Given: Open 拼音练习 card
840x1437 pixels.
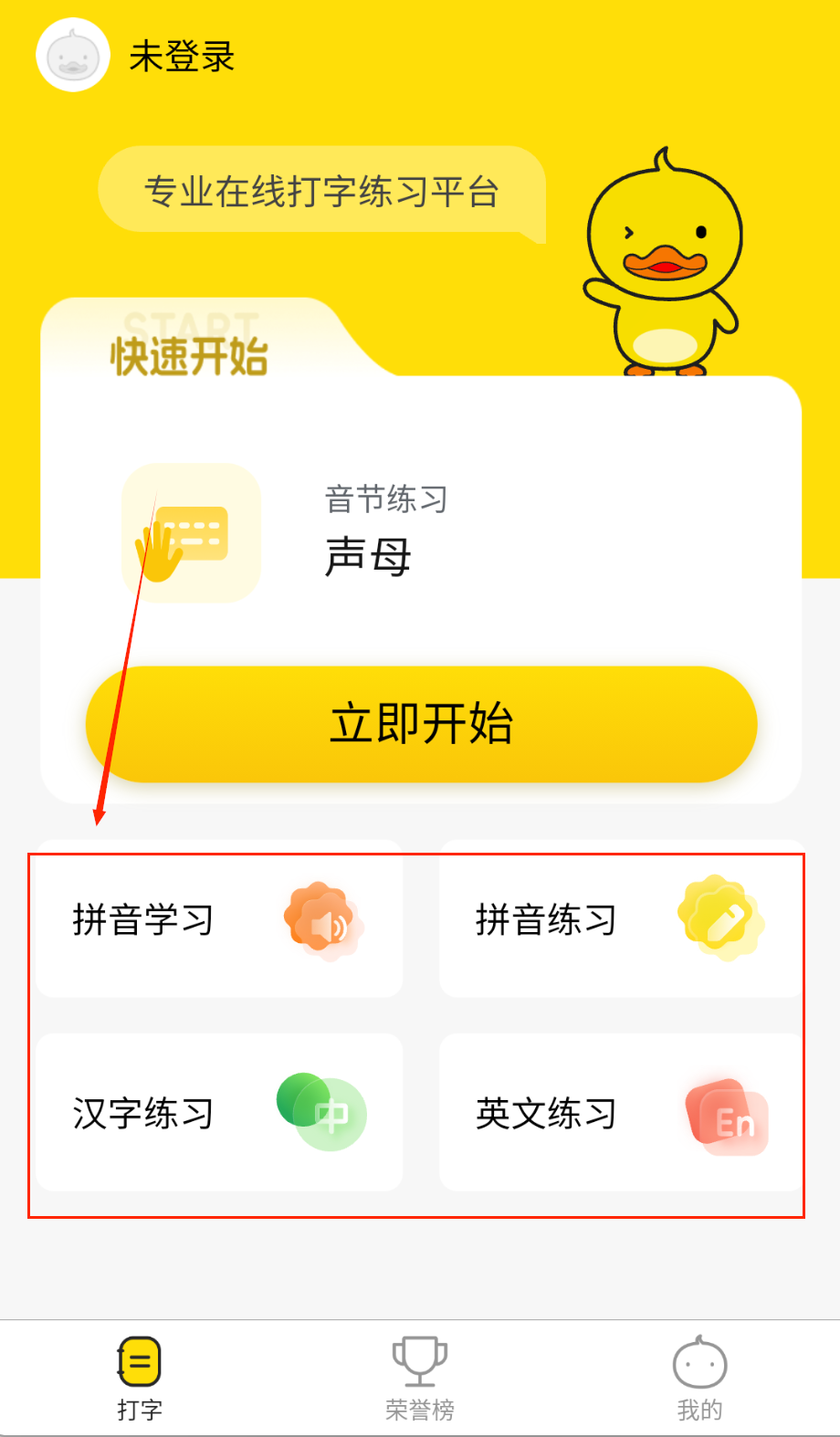Looking at the screenshot, I should click(x=621, y=919).
